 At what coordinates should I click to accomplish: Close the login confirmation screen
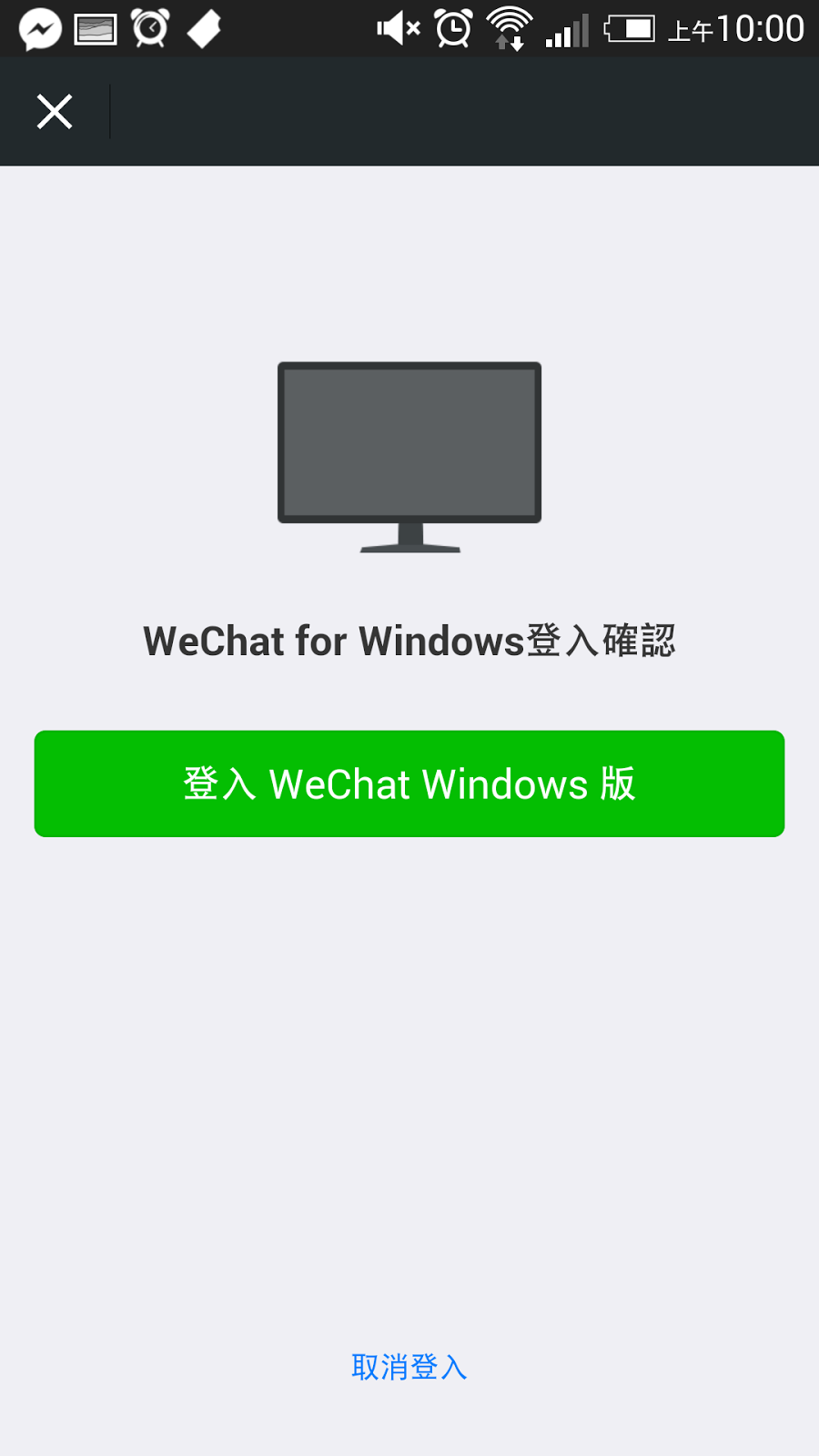coord(55,112)
